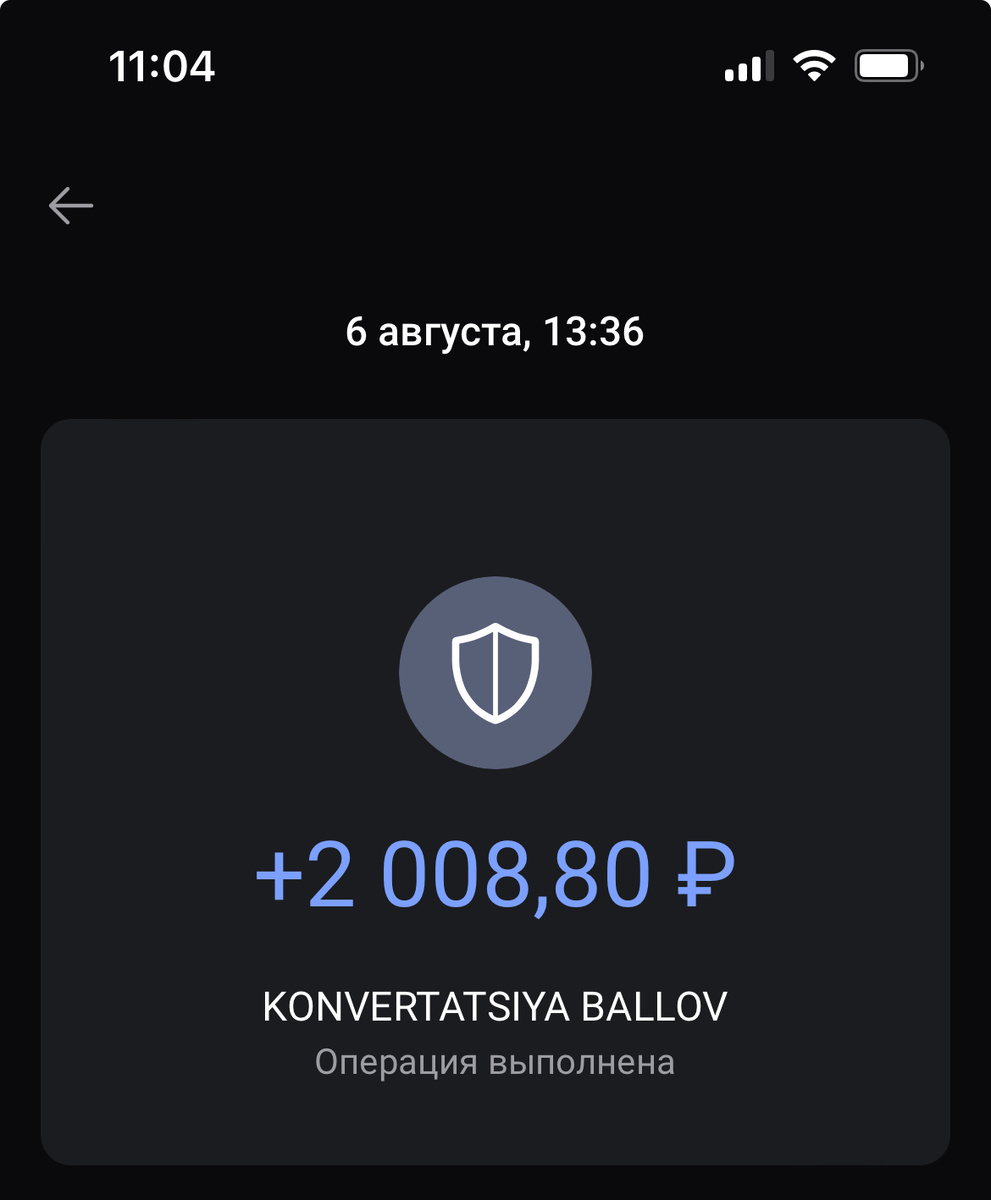Select the KONVERTATSIYA BALLOV merchant name
991x1200 pixels.
pyautogui.click(x=495, y=1004)
